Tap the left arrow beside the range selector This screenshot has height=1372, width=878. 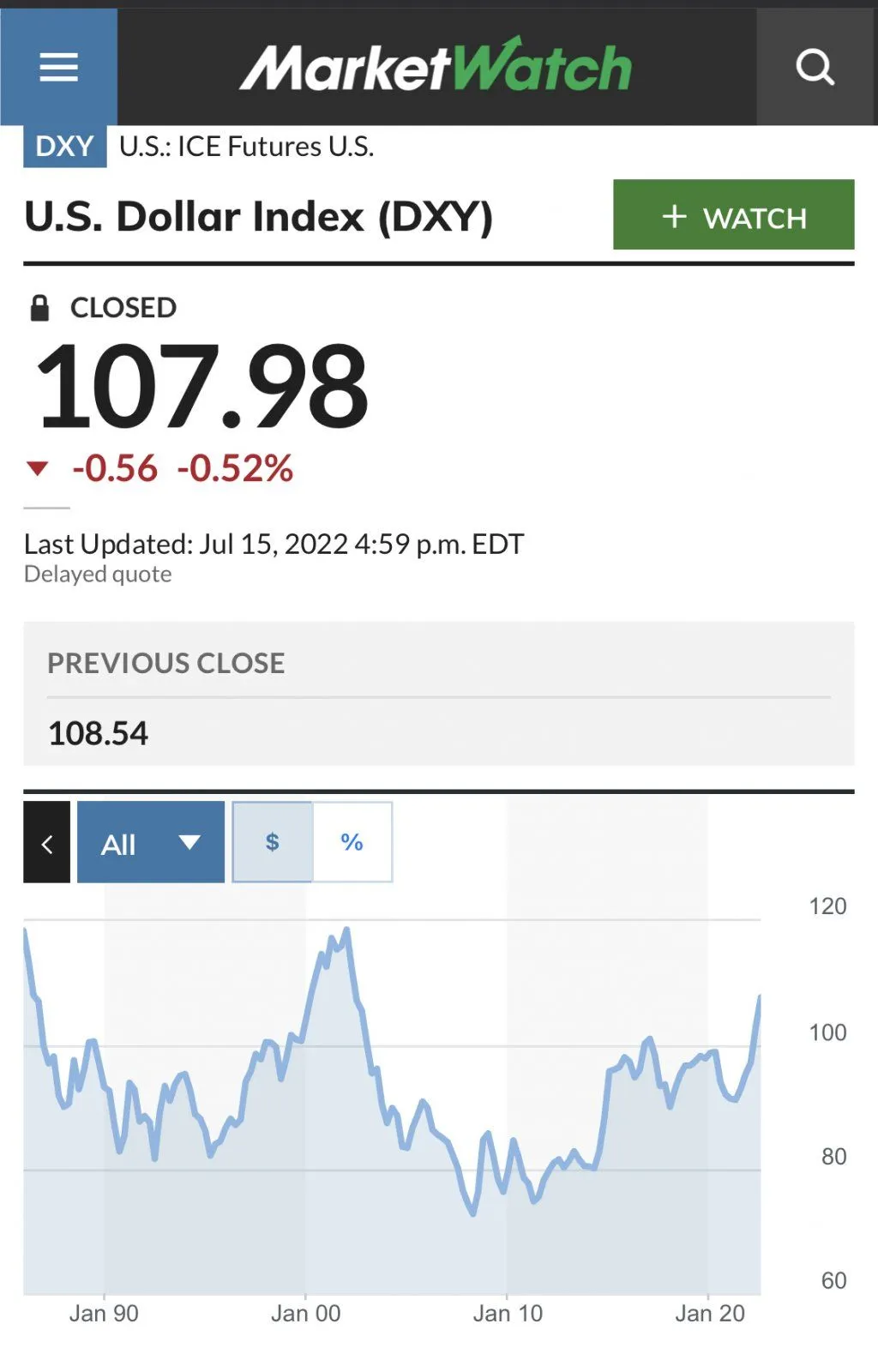point(47,842)
